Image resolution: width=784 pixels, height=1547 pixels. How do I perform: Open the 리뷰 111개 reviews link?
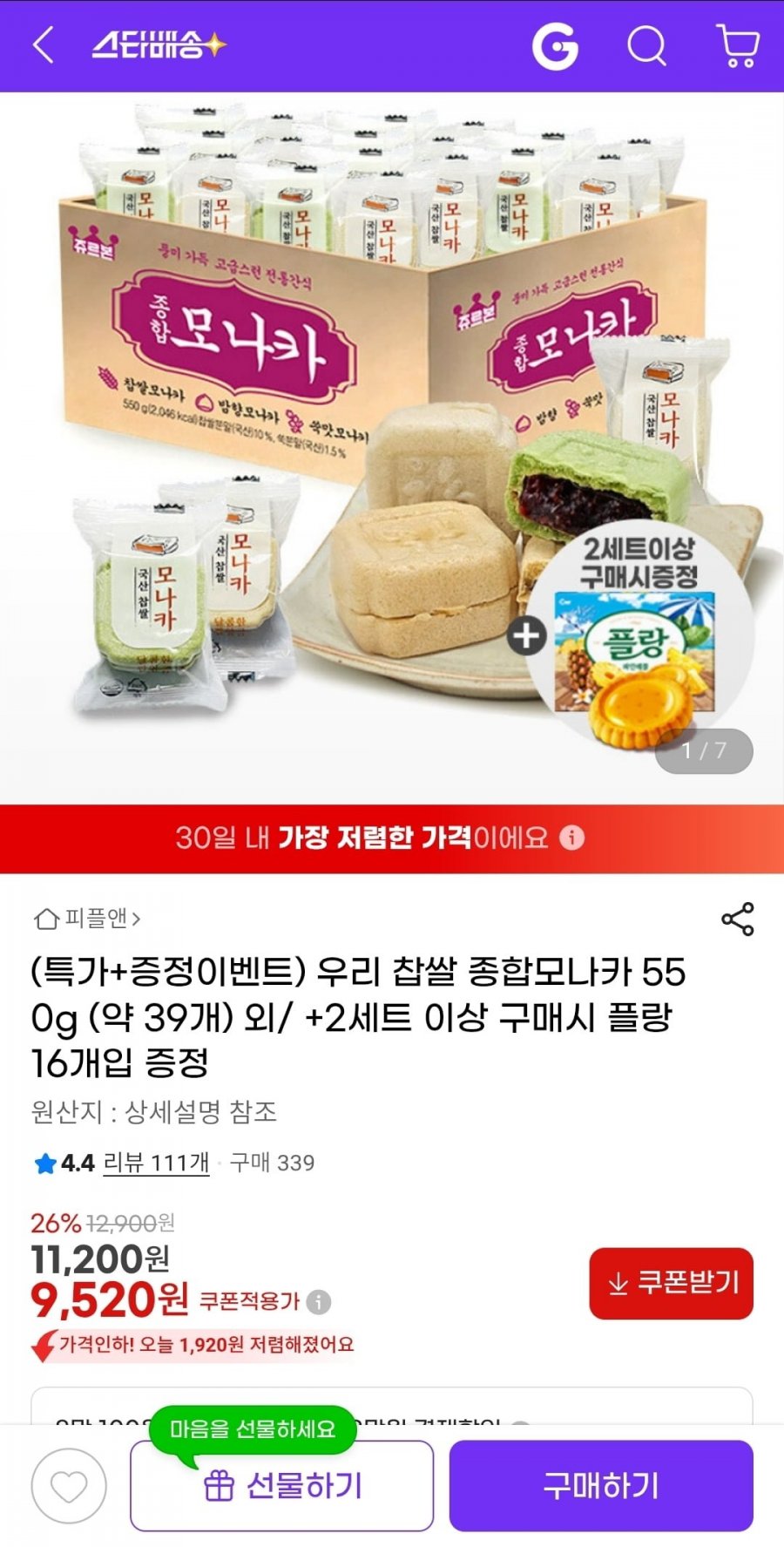pos(156,1163)
